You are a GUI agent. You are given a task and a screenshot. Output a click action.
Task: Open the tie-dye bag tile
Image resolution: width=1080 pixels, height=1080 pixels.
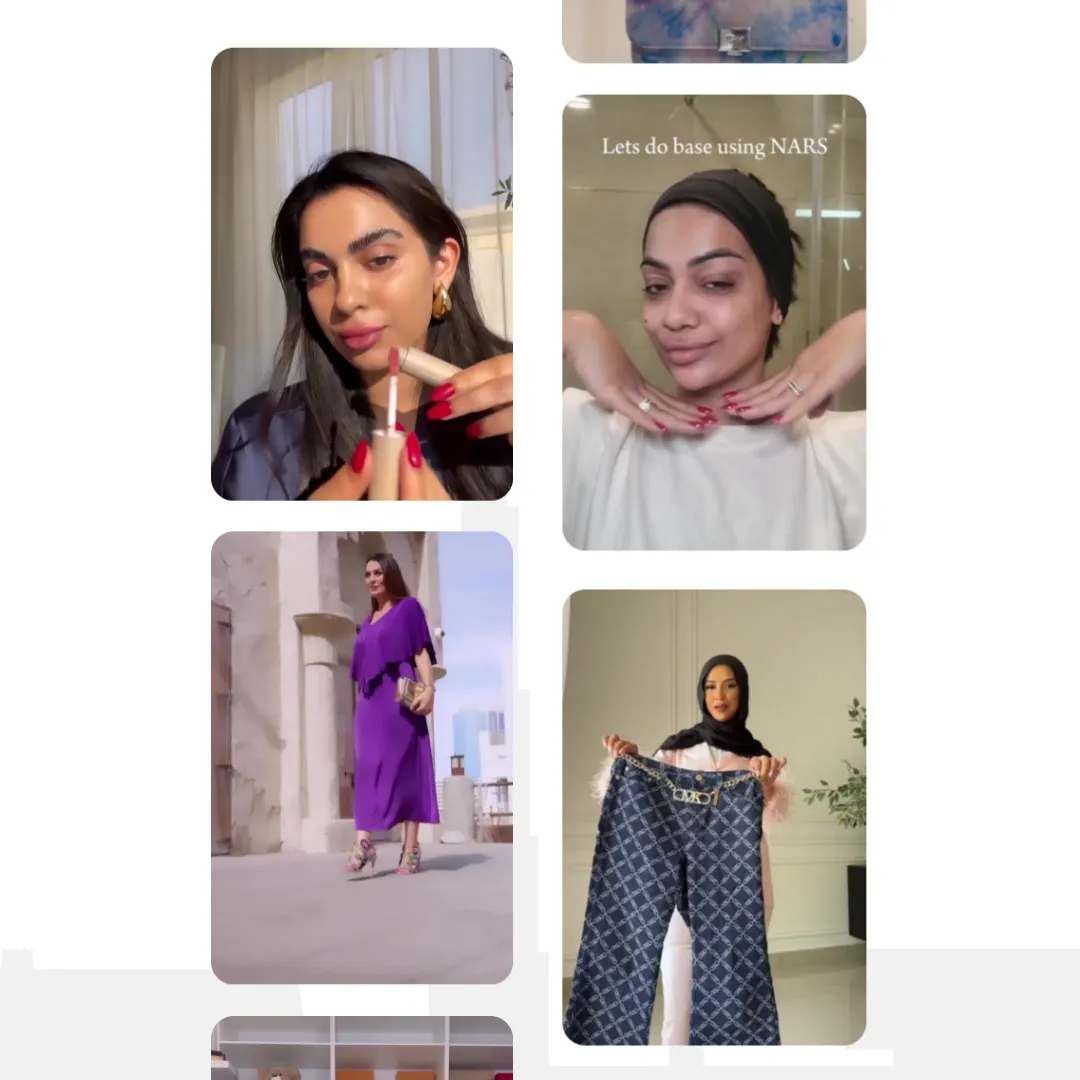pyautogui.click(x=713, y=30)
